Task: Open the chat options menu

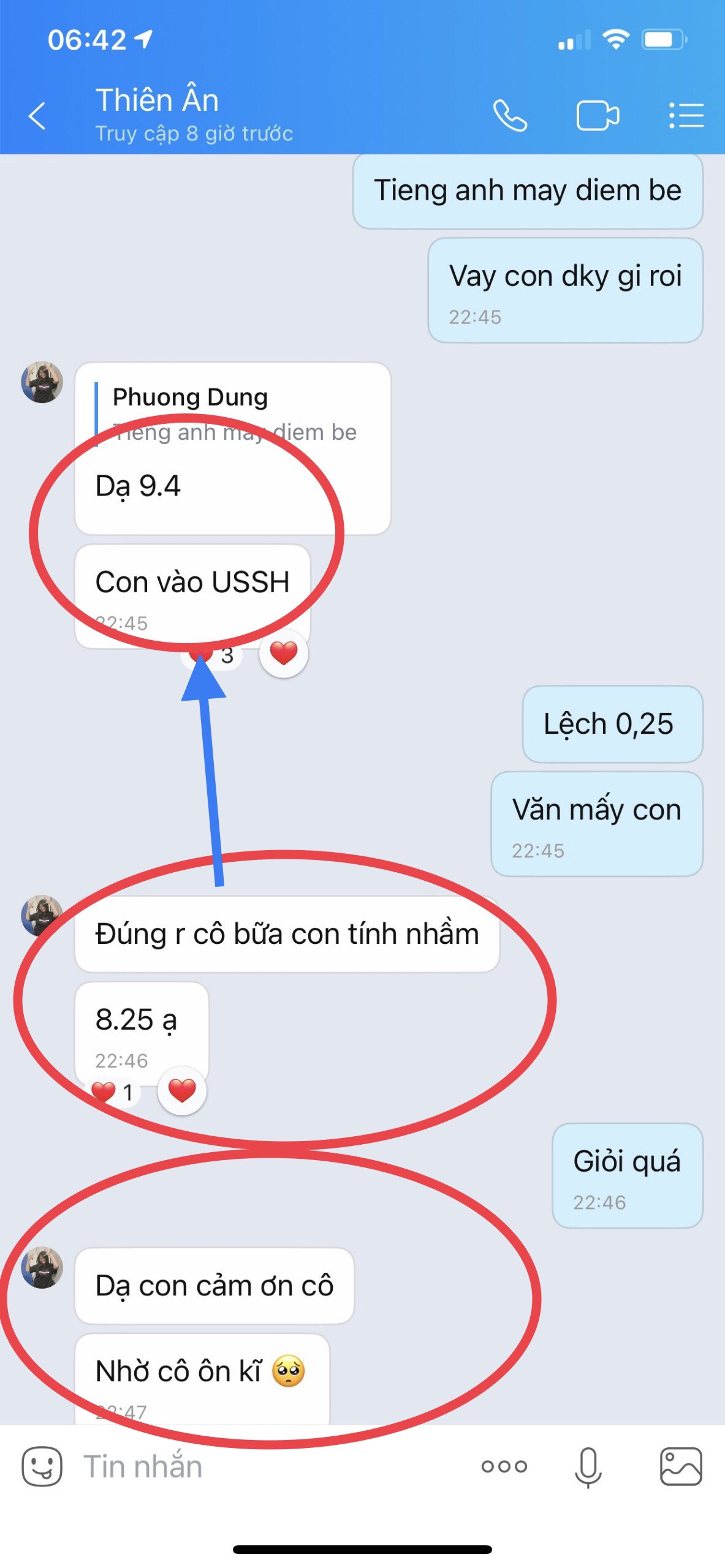Action: click(686, 116)
